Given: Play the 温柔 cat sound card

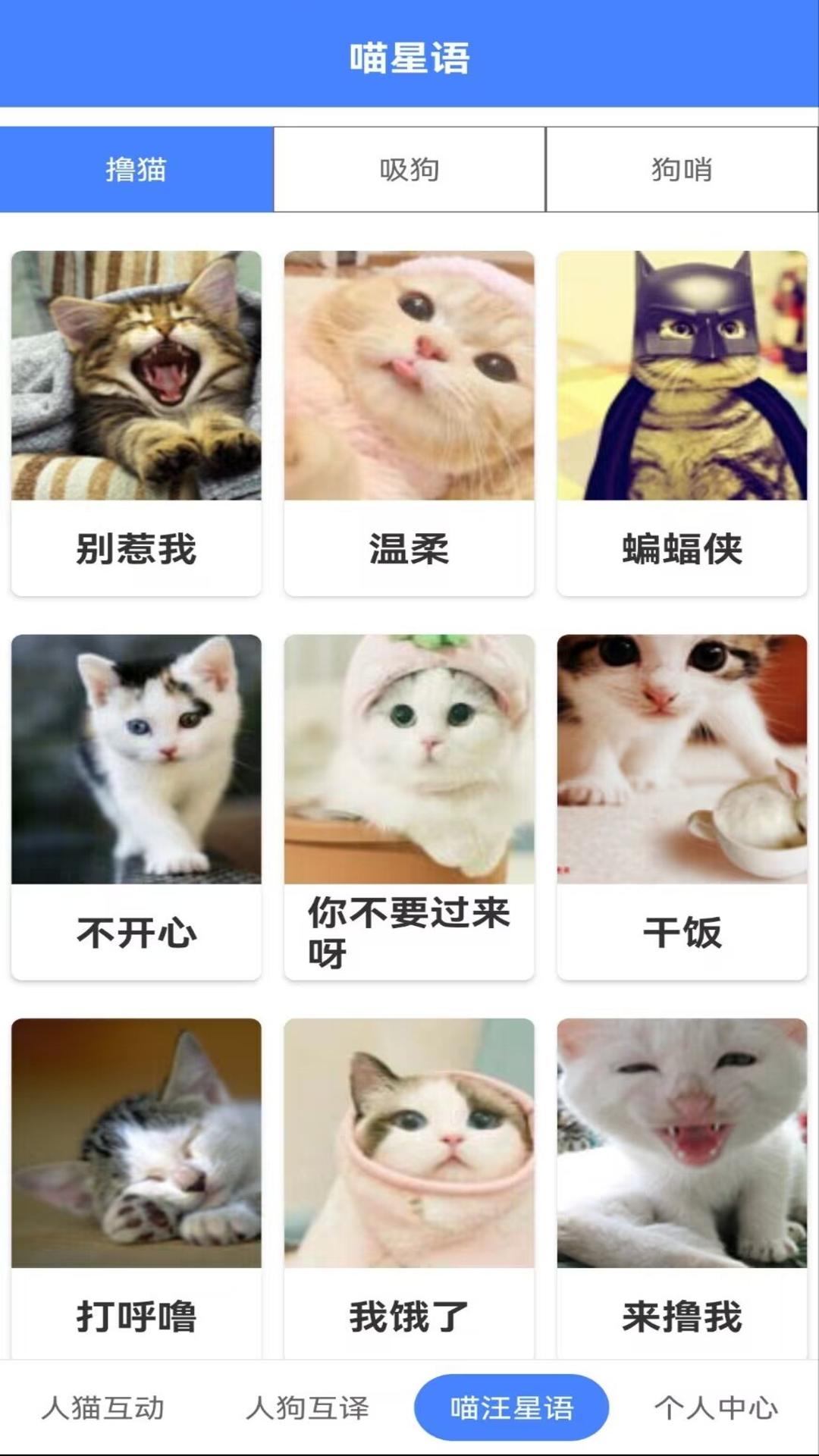Looking at the screenshot, I should click(409, 422).
